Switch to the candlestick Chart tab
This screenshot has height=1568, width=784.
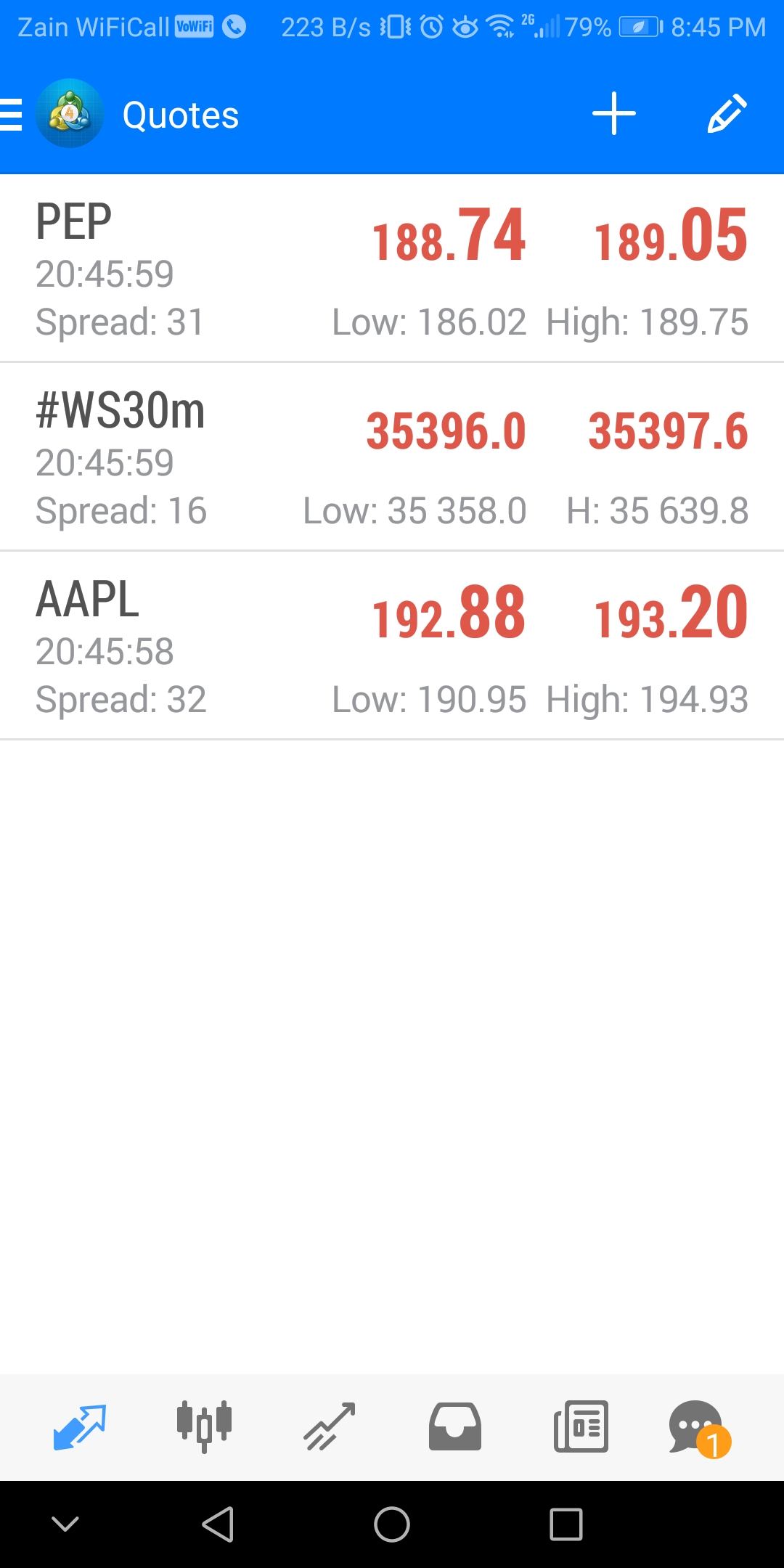pyautogui.click(x=205, y=1427)
